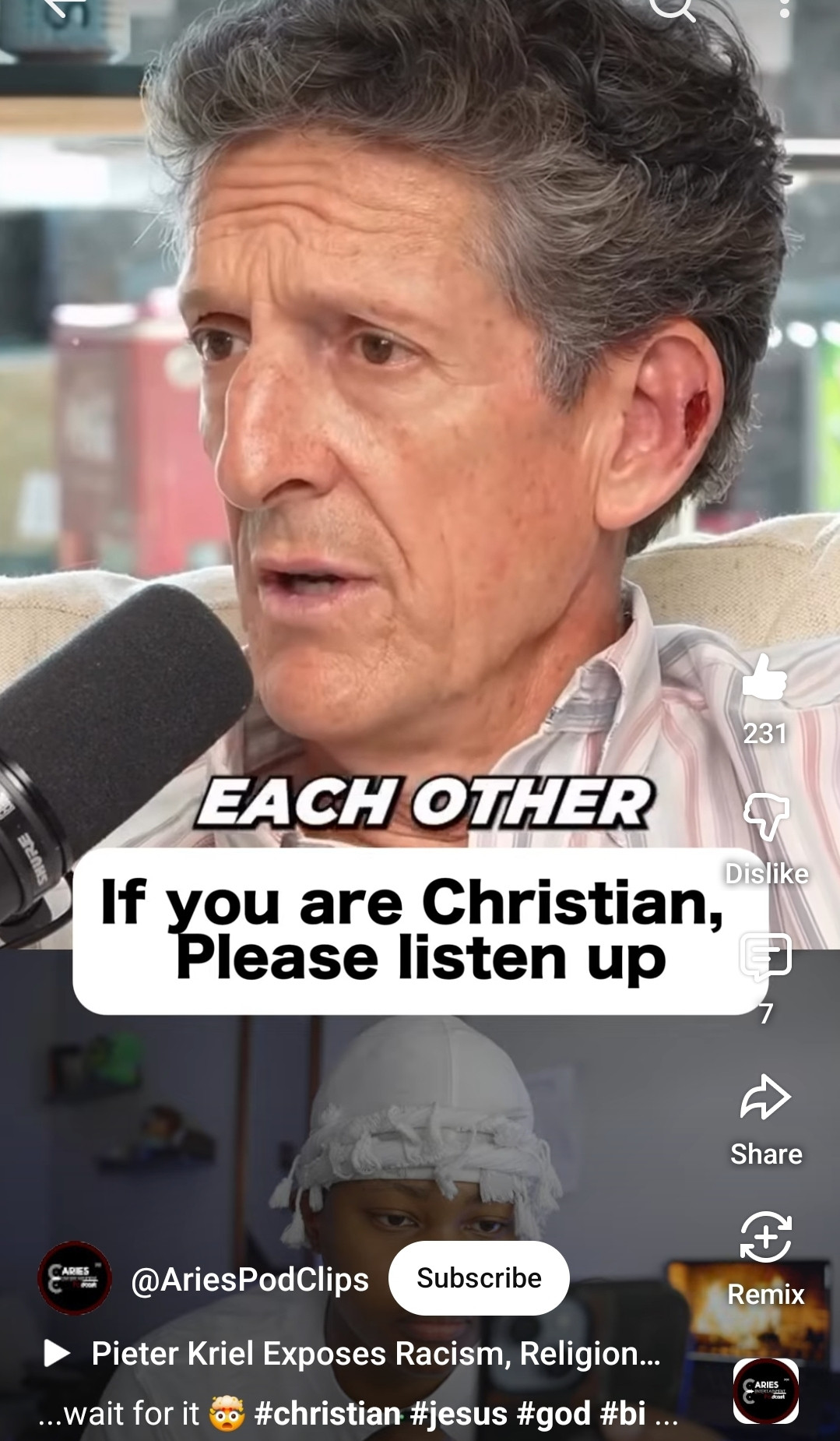Open the sound source thumbnail

766,1390
